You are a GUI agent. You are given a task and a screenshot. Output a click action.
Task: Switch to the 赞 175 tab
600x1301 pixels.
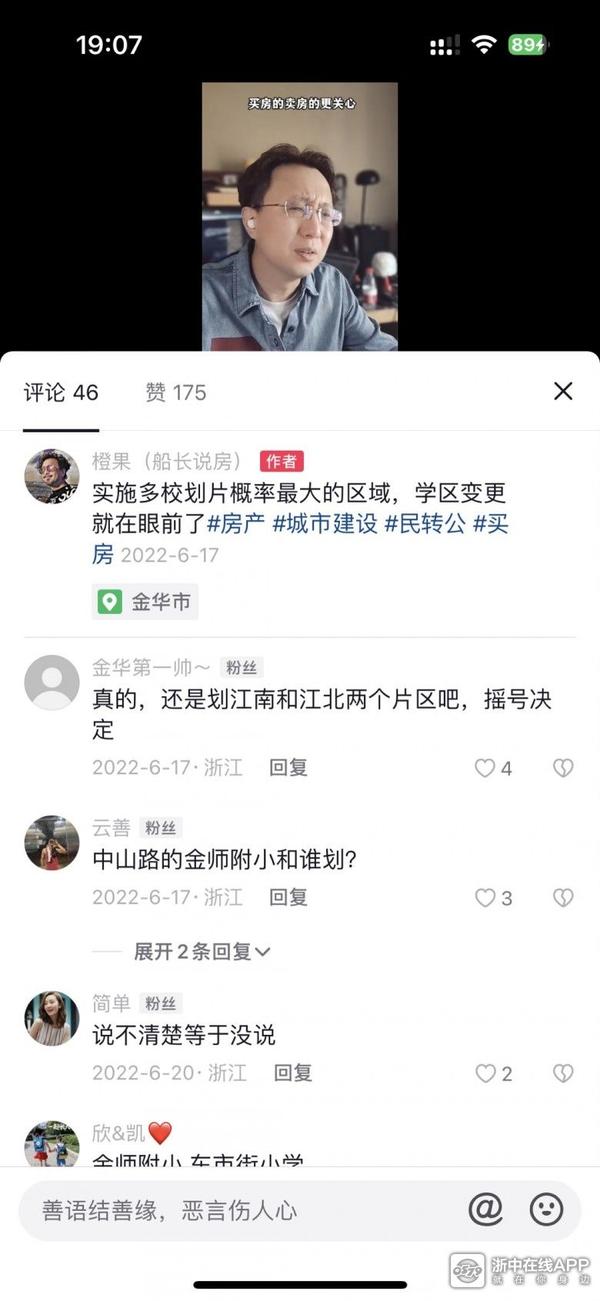pyautogui.click(x=176, y=393)
